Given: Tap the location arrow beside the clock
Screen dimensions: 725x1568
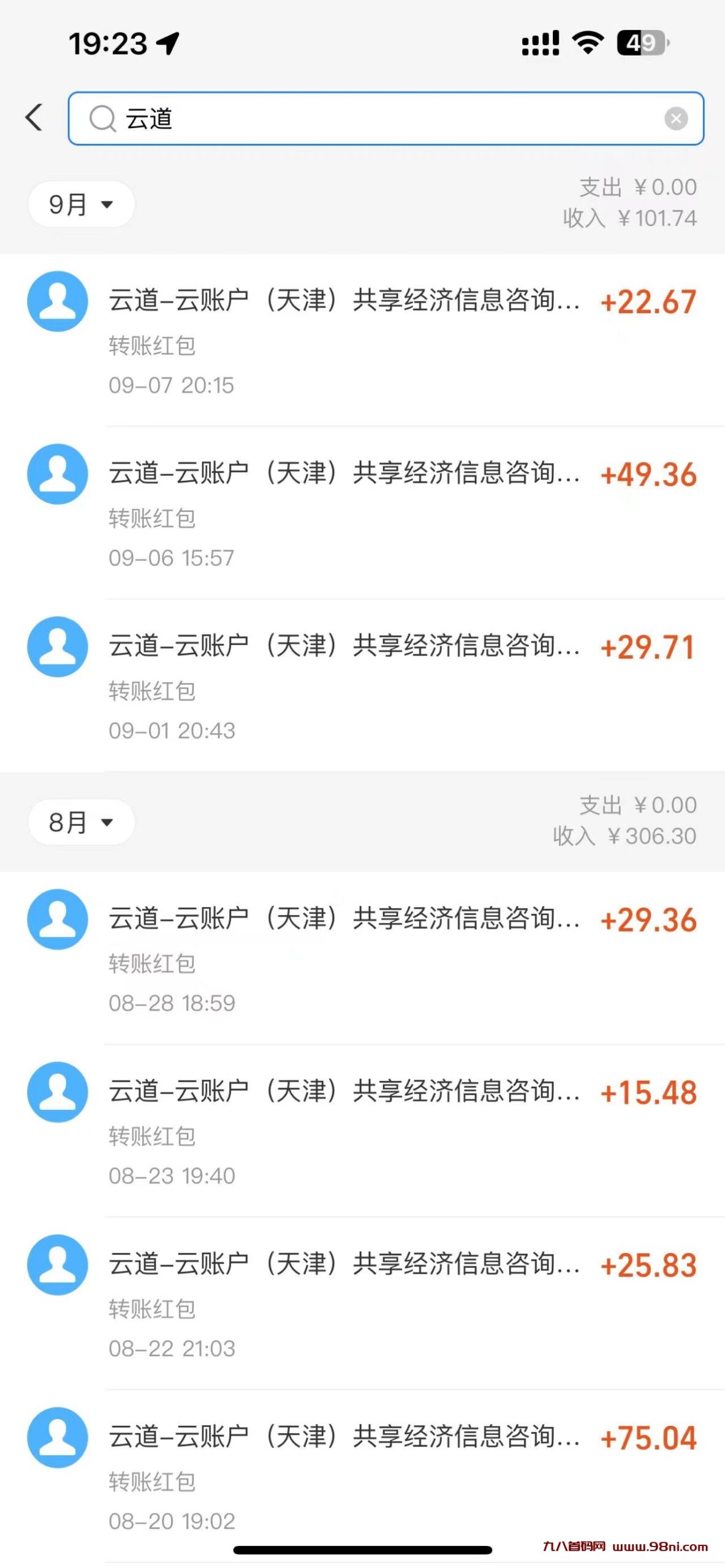Looking at the screenshot, I should 167,43.
